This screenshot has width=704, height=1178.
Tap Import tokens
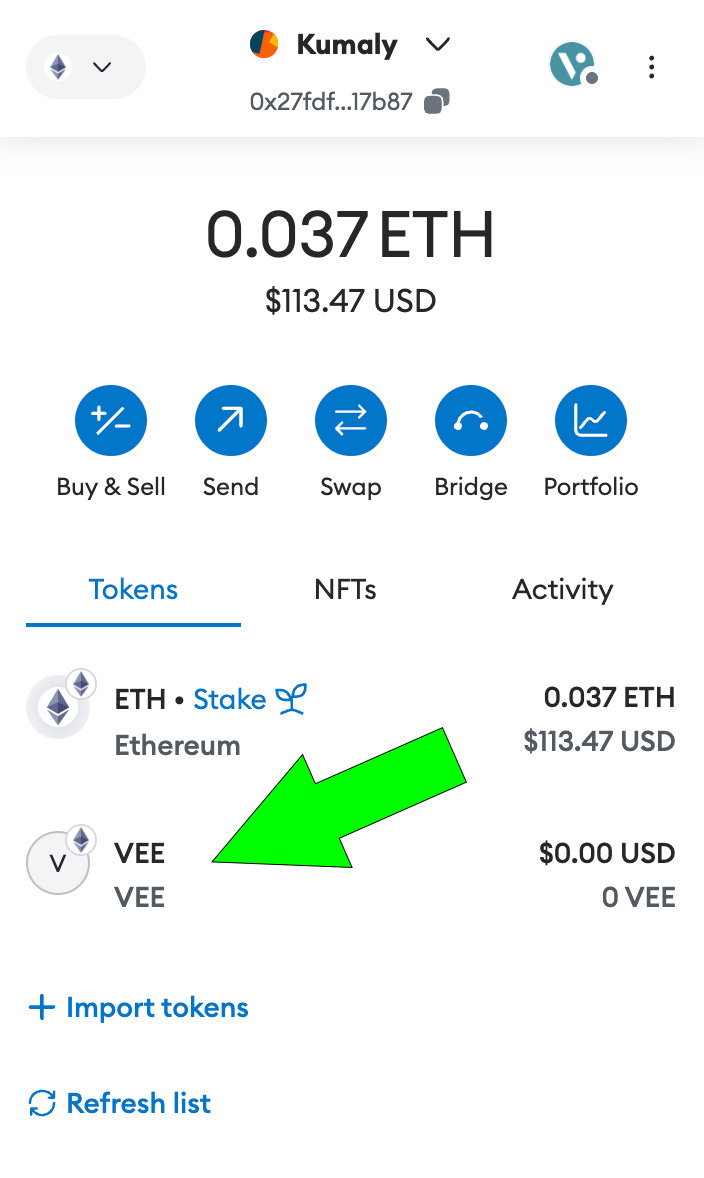click(138, 1007)
